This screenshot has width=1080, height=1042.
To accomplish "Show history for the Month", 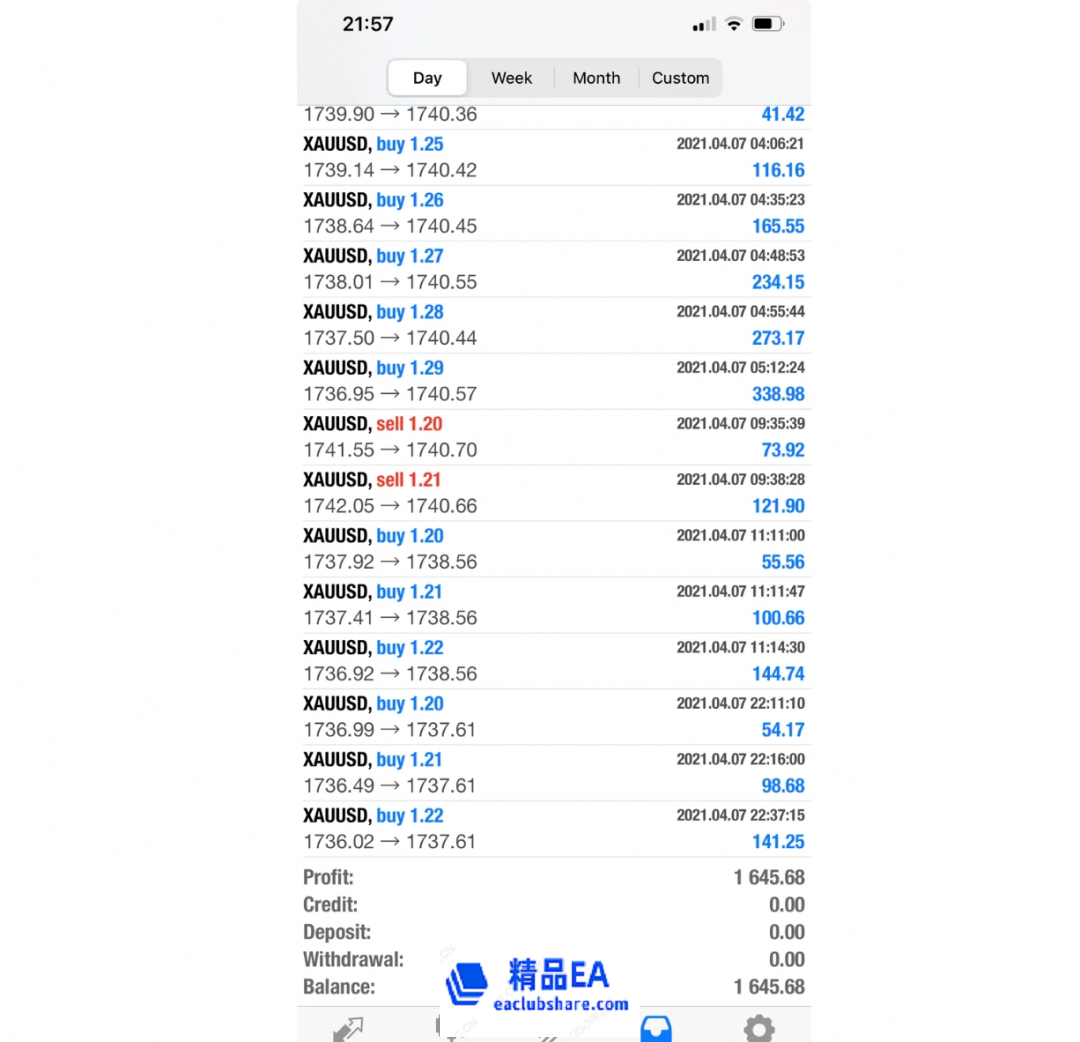I will (596, 78).
